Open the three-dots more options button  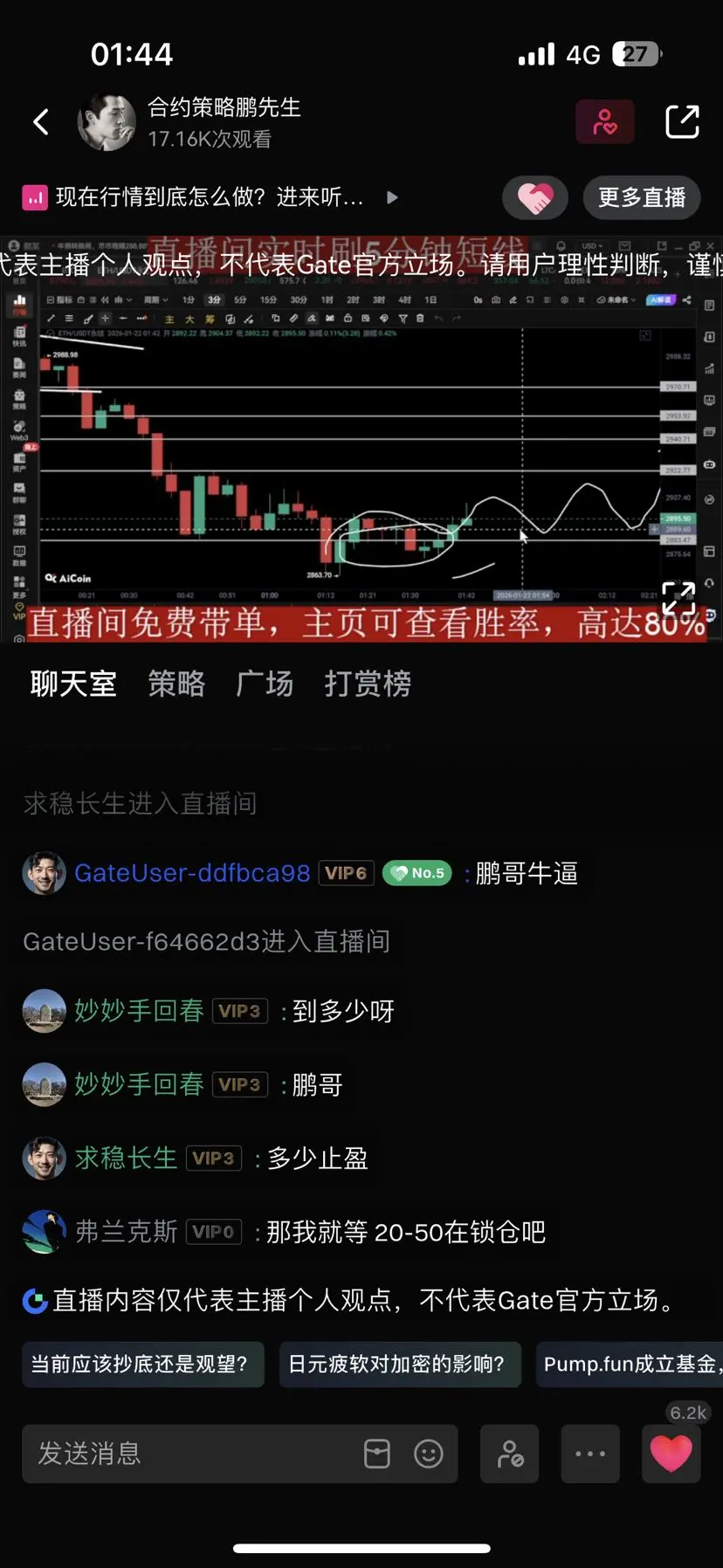click(590, 1454)
